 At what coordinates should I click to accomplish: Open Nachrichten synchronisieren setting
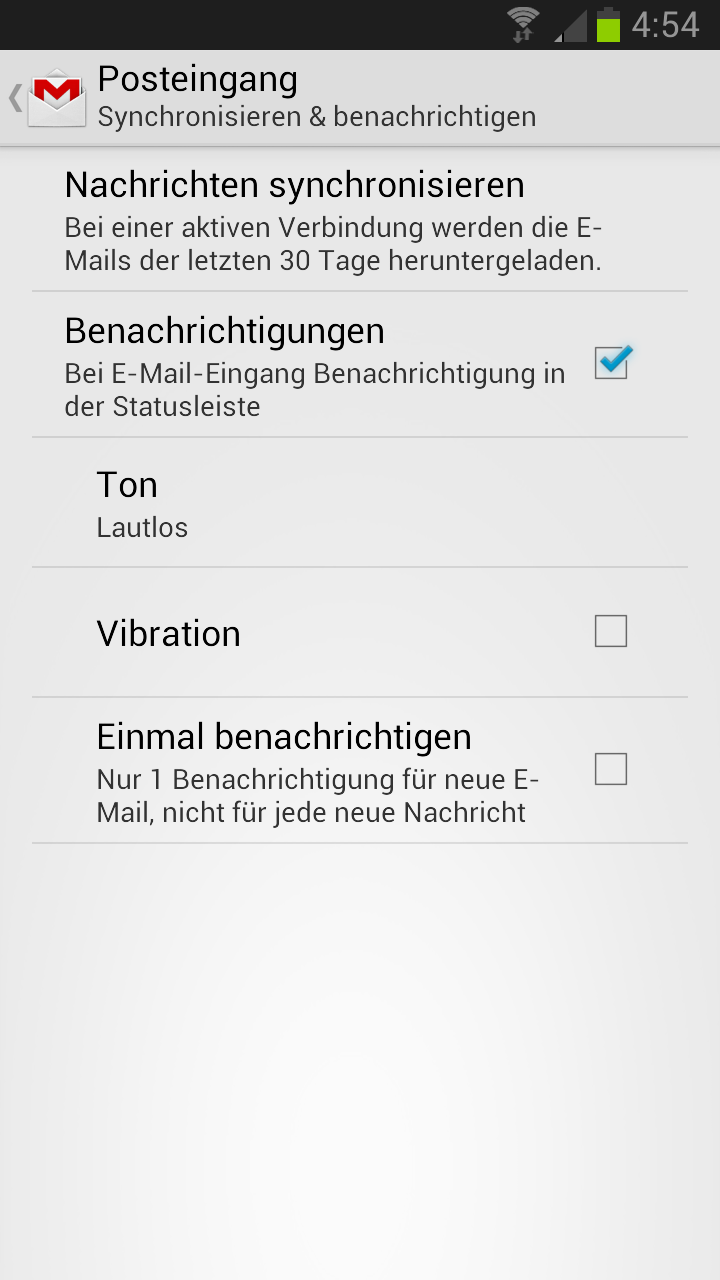360,220
